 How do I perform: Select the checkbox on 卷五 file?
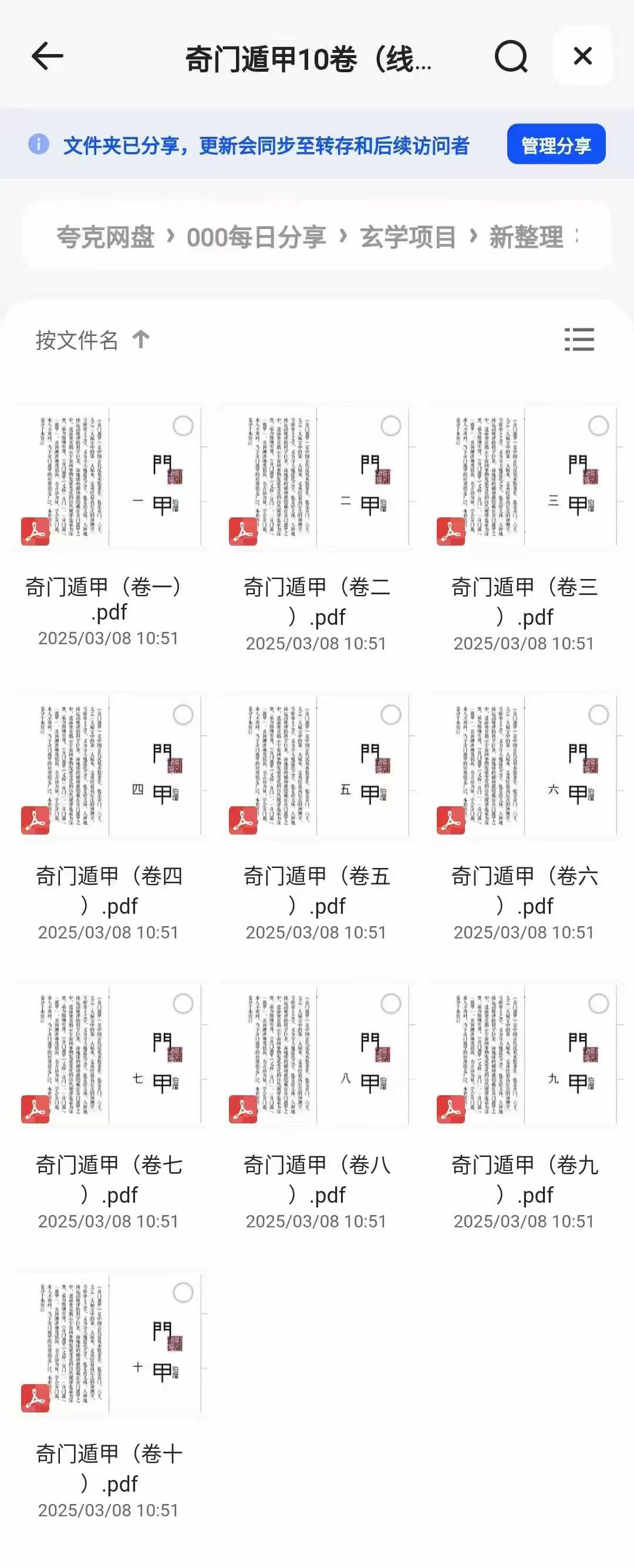[390, 715]
